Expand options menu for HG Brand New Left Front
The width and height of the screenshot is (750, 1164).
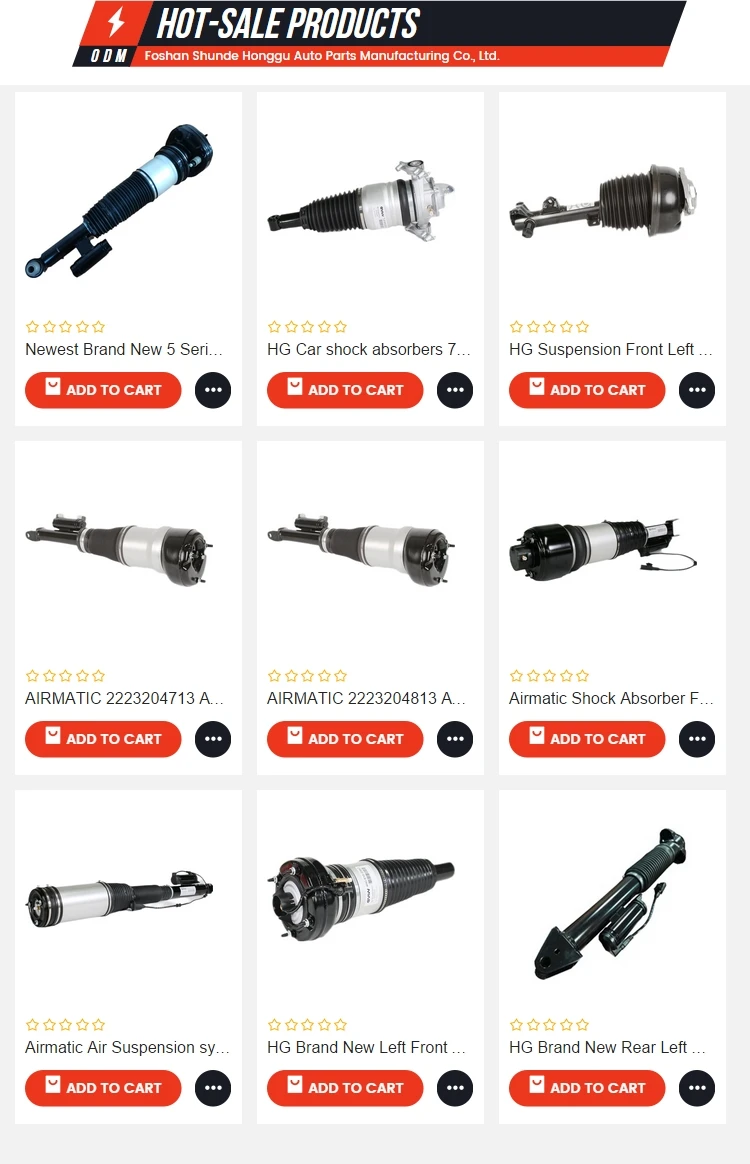point(454,1088)
